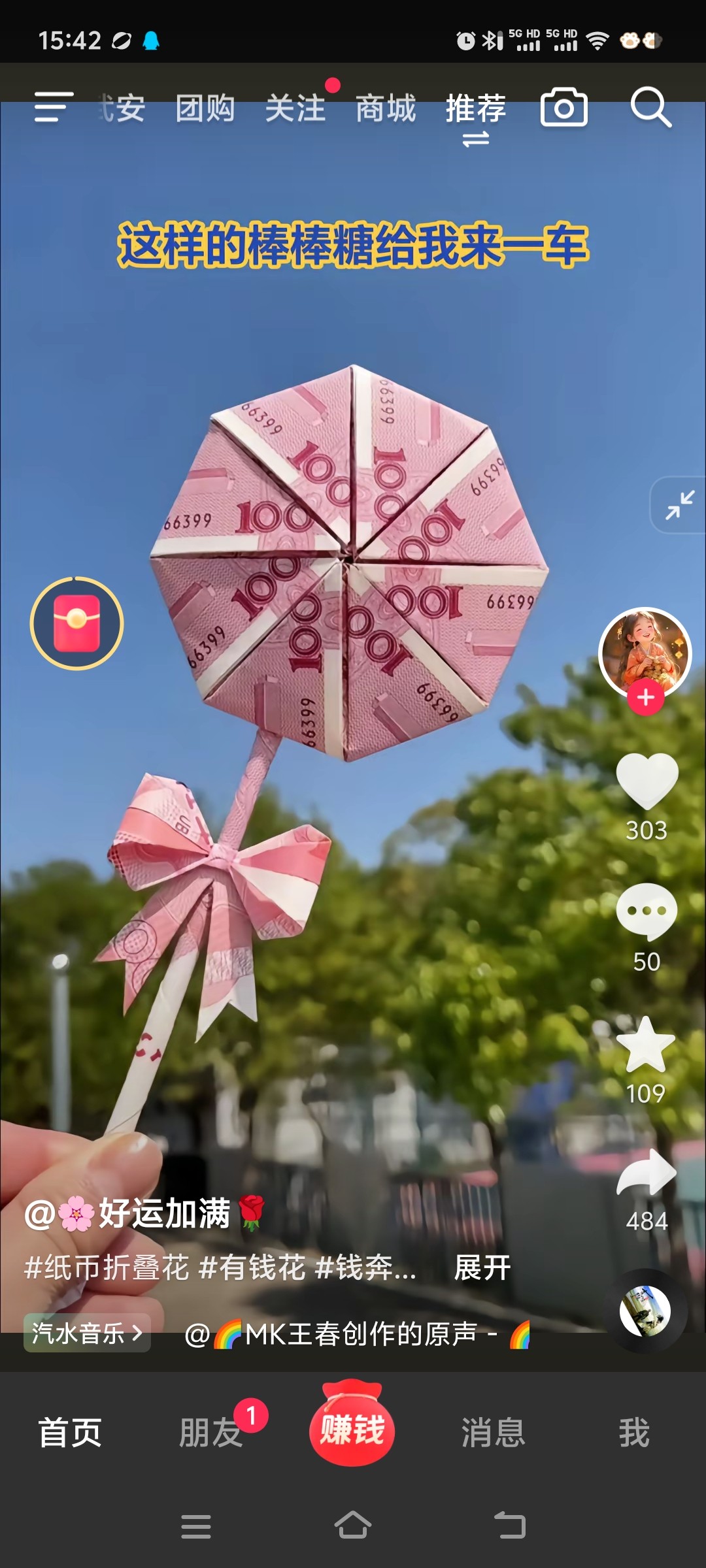Like this video
This screenshot has width=706, height=1568.
(647, 781)
